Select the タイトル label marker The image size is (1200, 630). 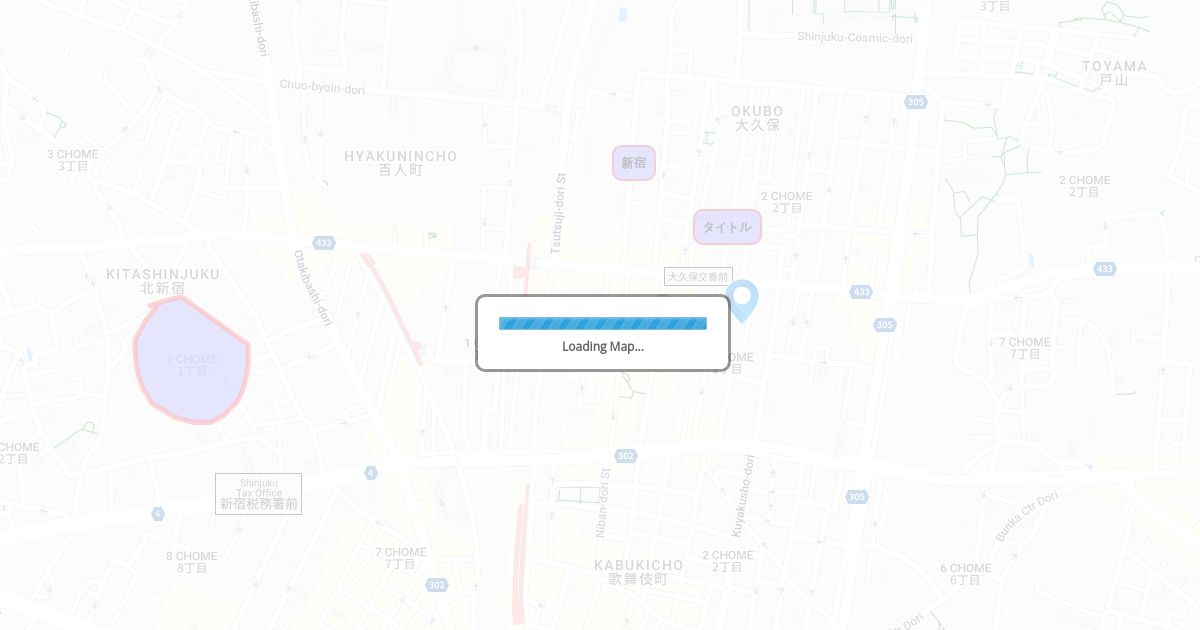tap(727, 227)
